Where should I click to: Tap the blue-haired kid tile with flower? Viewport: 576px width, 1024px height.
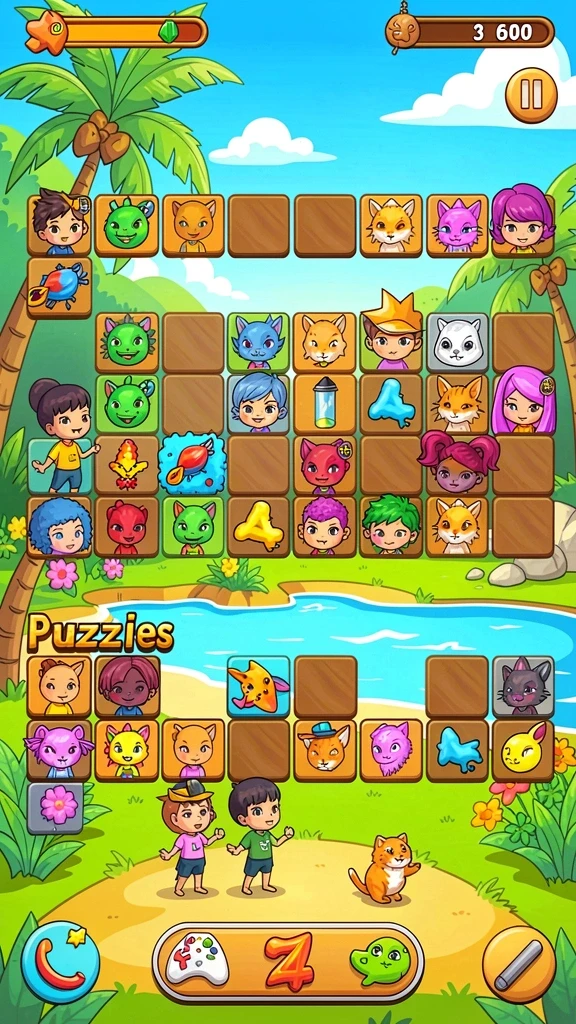60,526
